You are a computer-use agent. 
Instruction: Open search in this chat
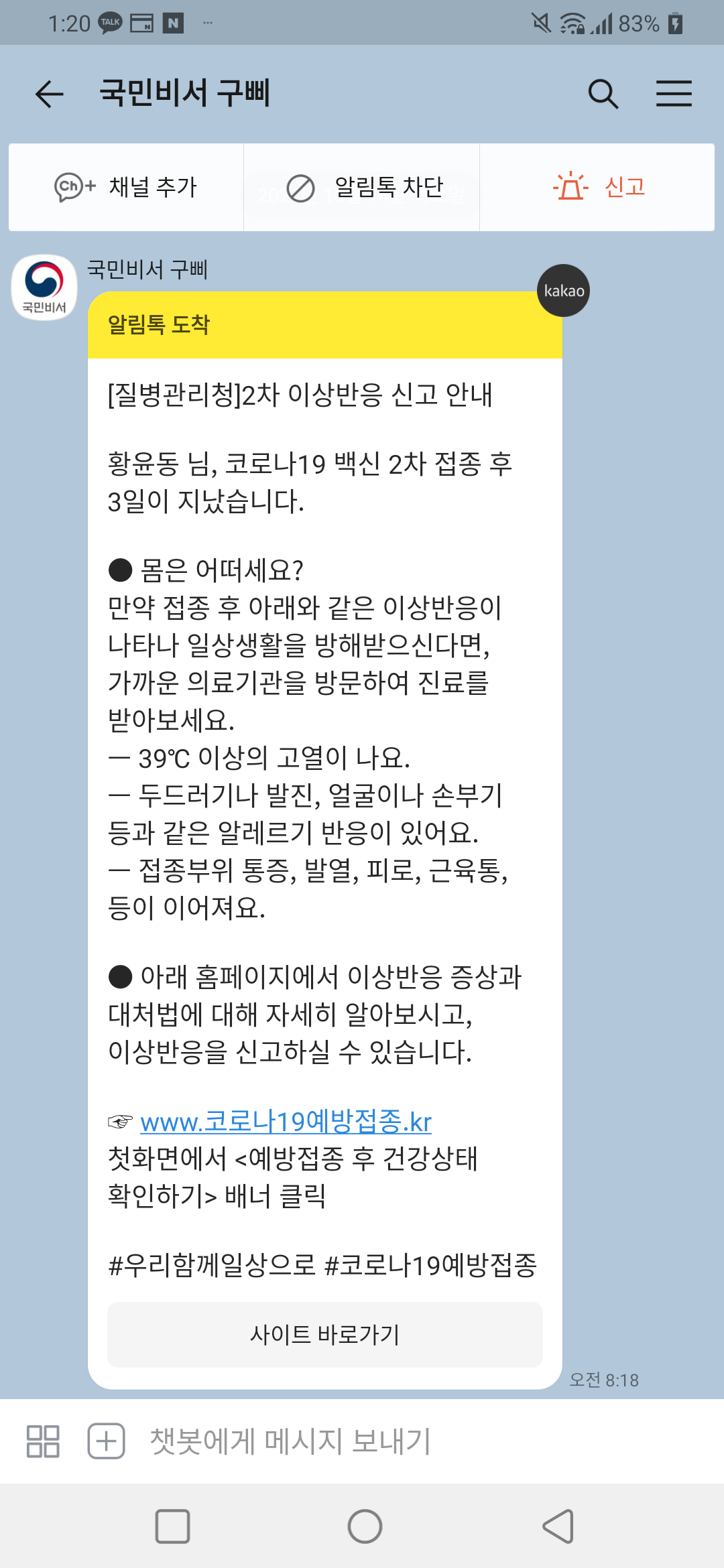(x=603, y=94)
